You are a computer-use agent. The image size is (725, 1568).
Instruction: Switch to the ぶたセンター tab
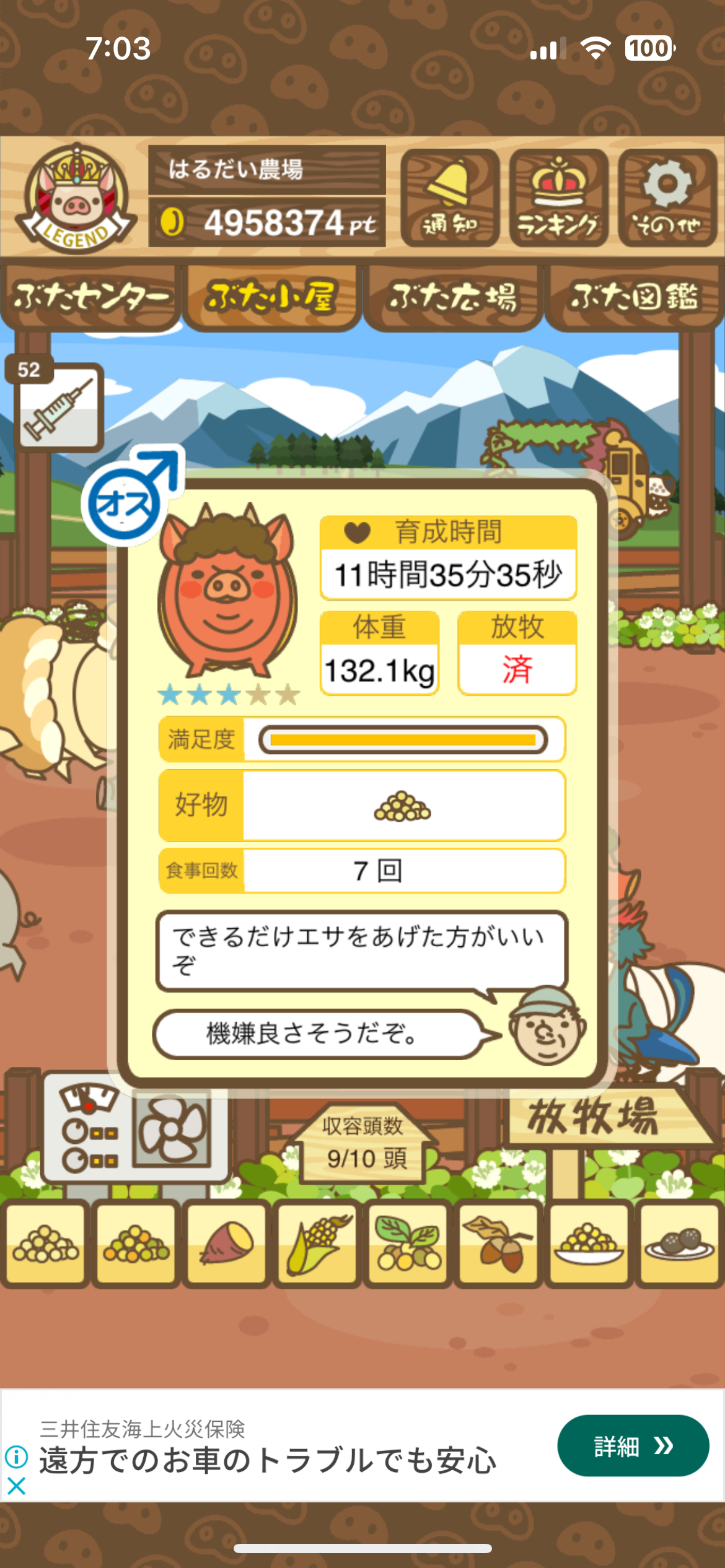click(90, 297)
